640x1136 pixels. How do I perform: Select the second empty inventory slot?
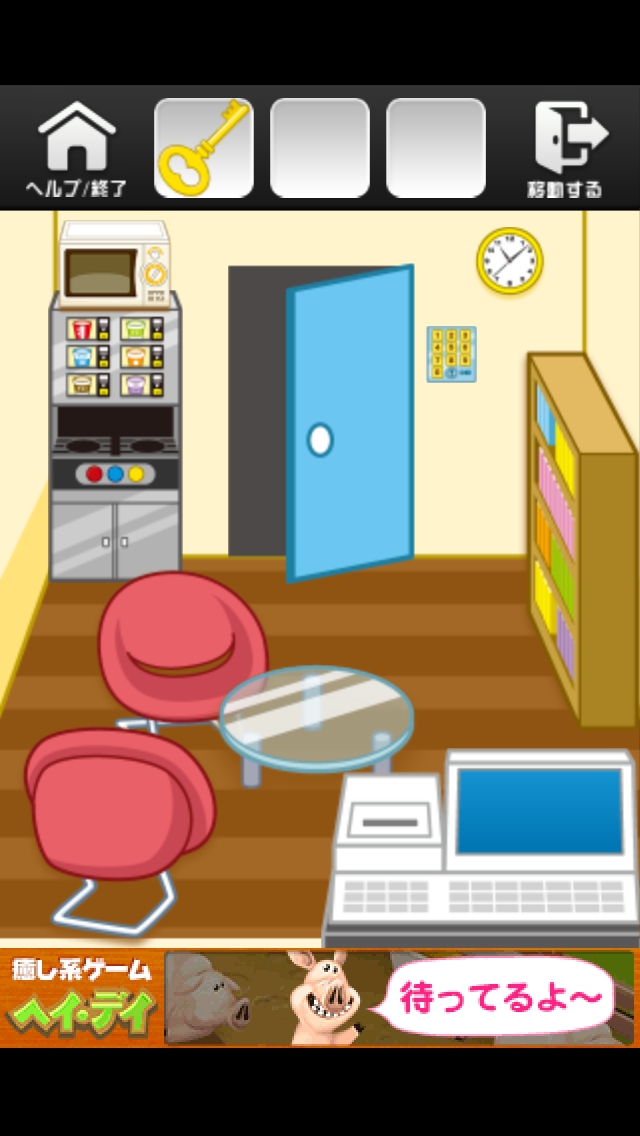coord(319,148)
